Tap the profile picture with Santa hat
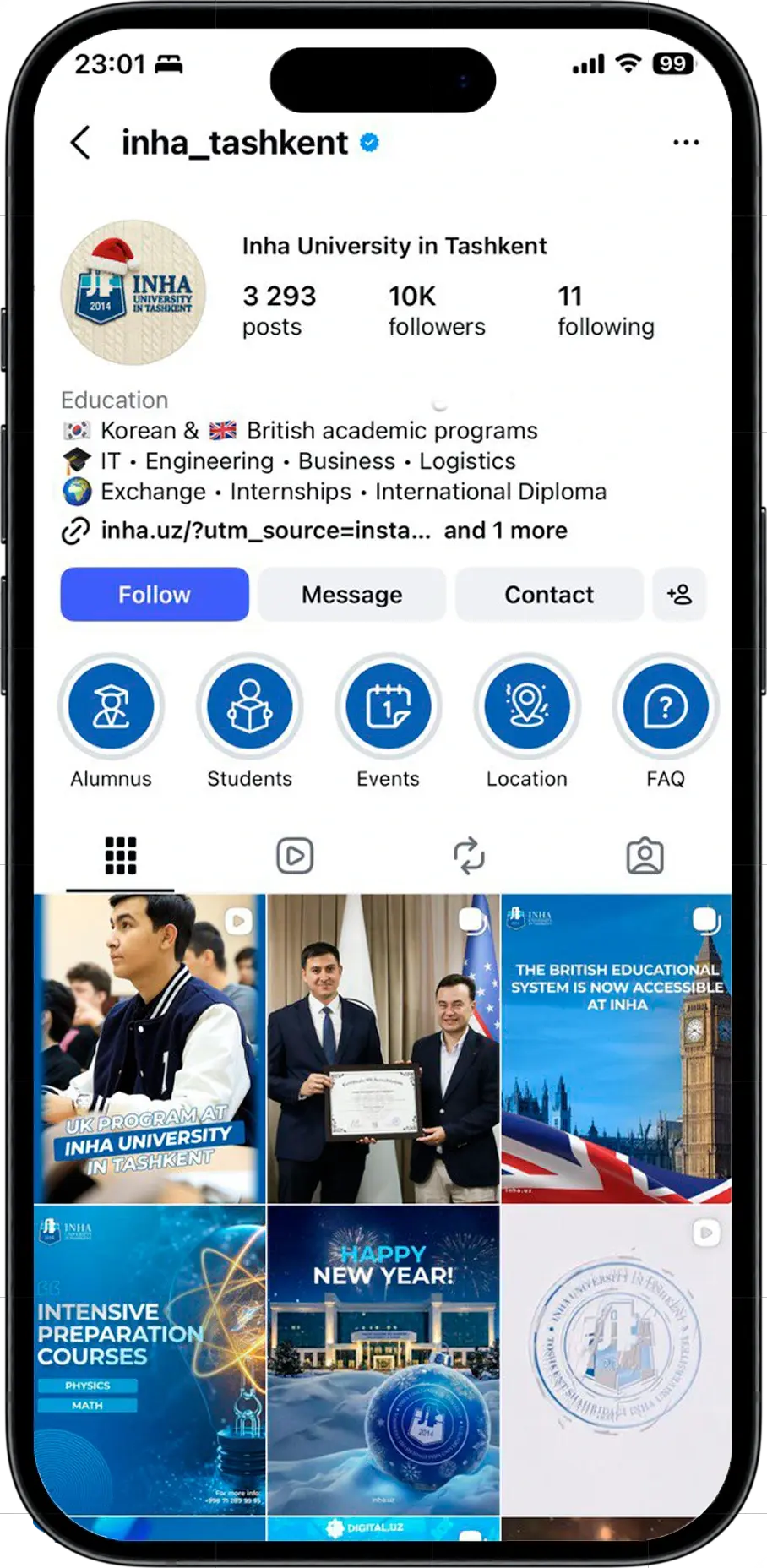The image size is (767, 1568). tap(133, 292)
